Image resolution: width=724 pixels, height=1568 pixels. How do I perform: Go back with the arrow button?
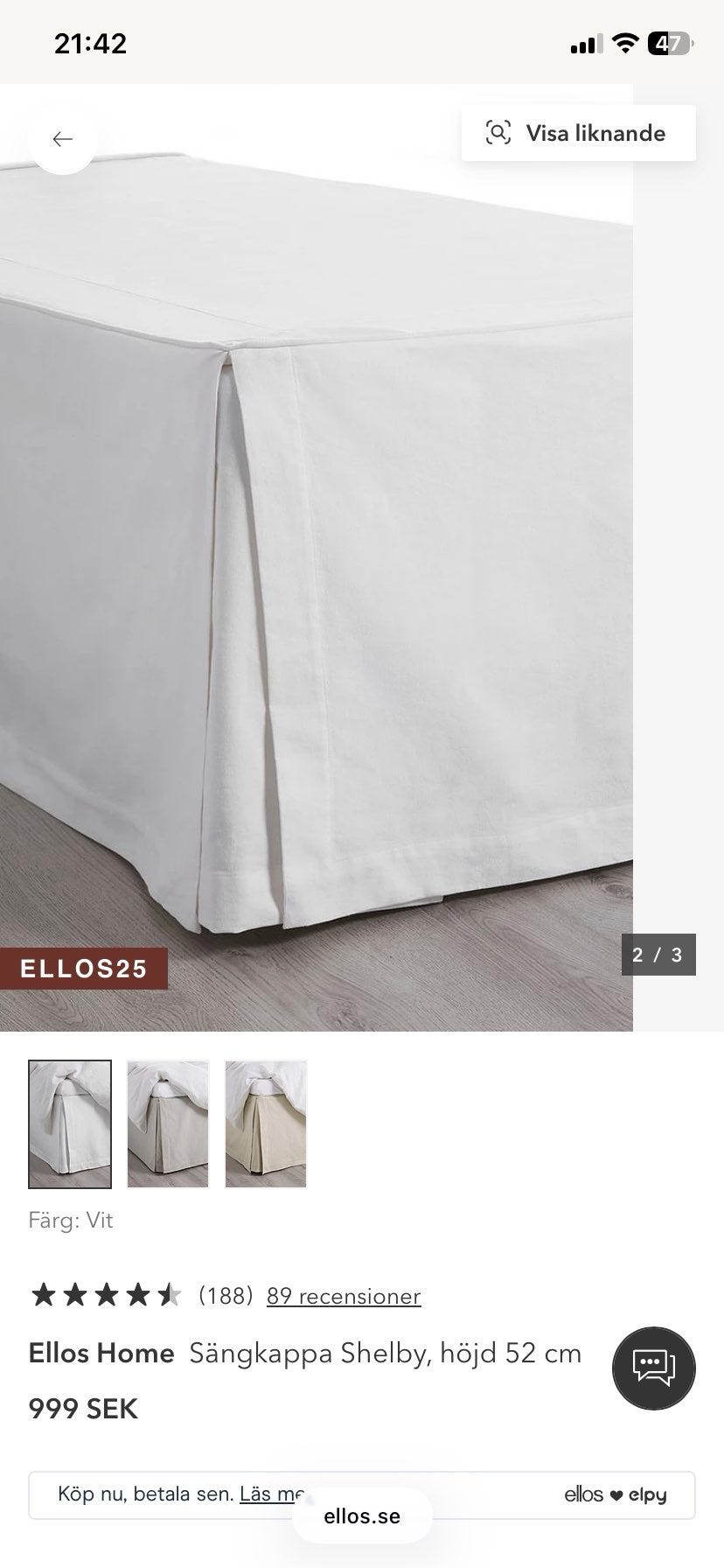[x=62, y=139]
